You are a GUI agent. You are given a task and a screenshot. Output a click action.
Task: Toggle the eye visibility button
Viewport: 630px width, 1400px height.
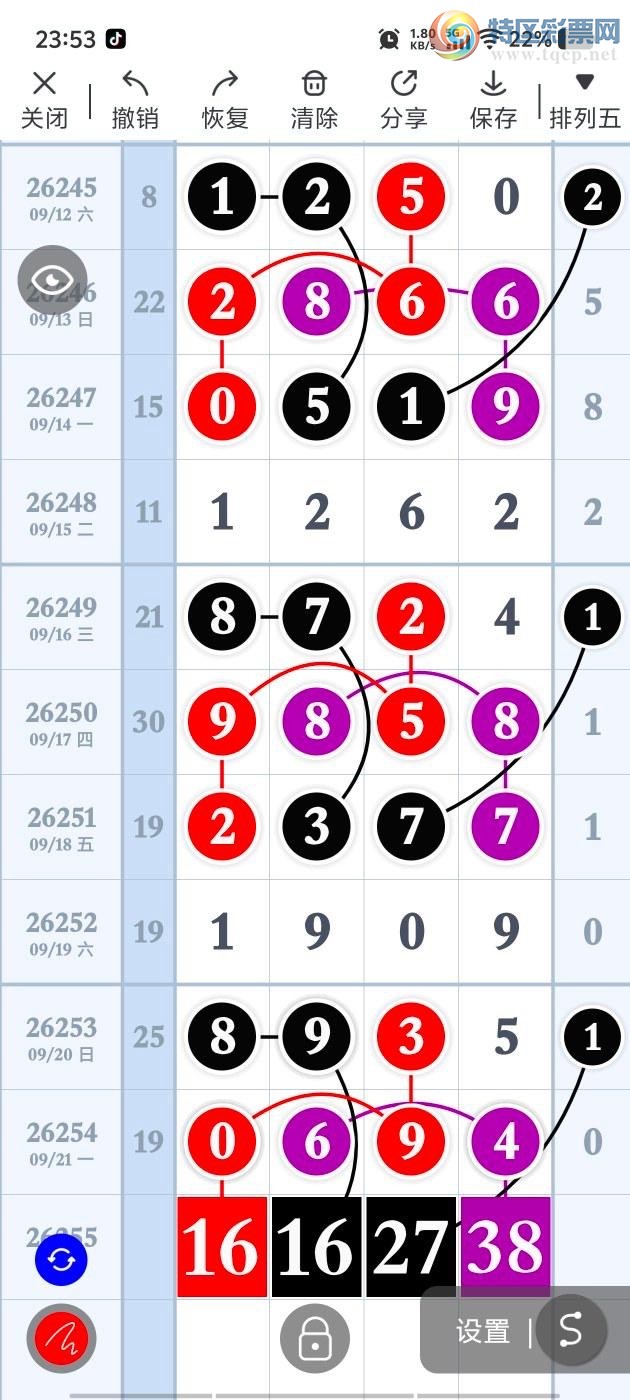pos(52,280)
